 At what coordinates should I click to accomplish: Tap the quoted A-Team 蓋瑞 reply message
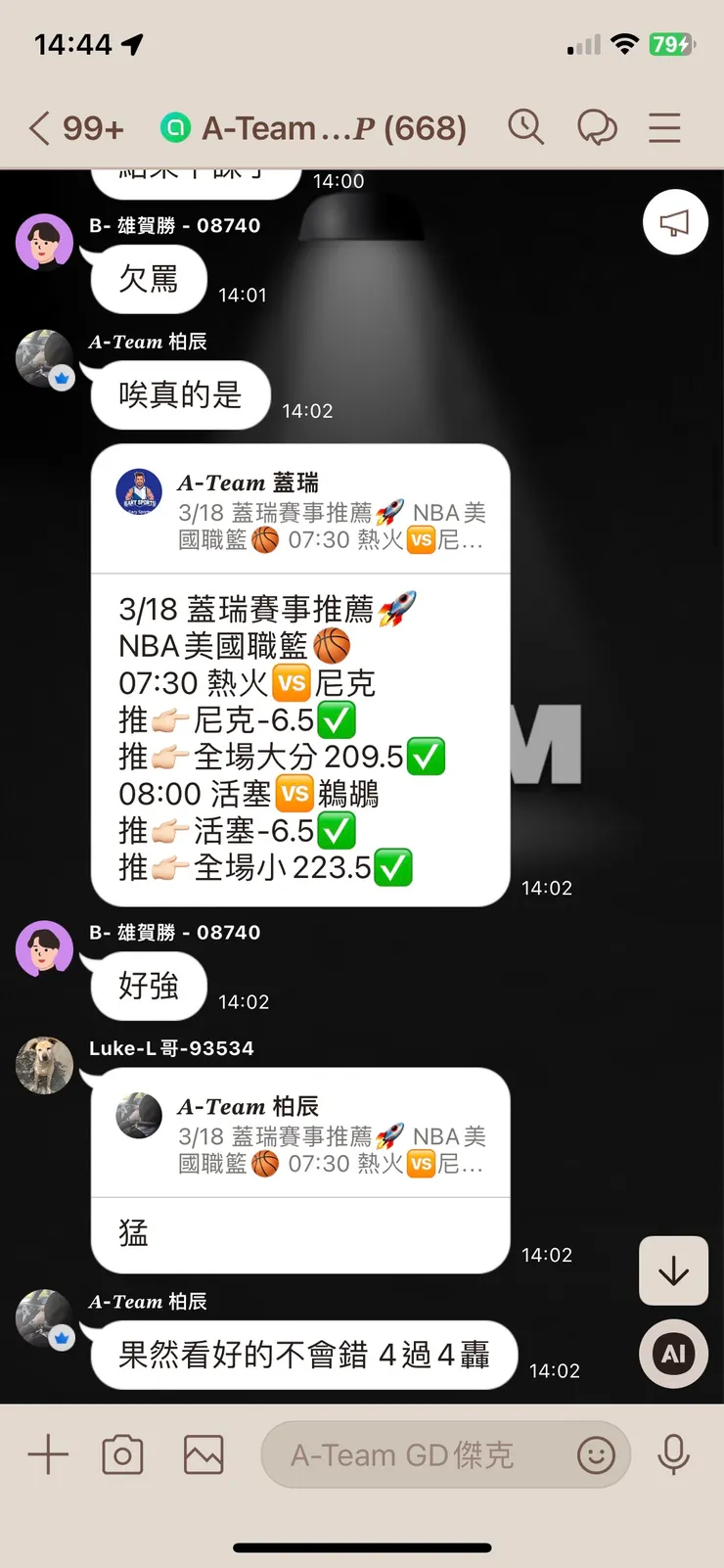tap(300, 509)
